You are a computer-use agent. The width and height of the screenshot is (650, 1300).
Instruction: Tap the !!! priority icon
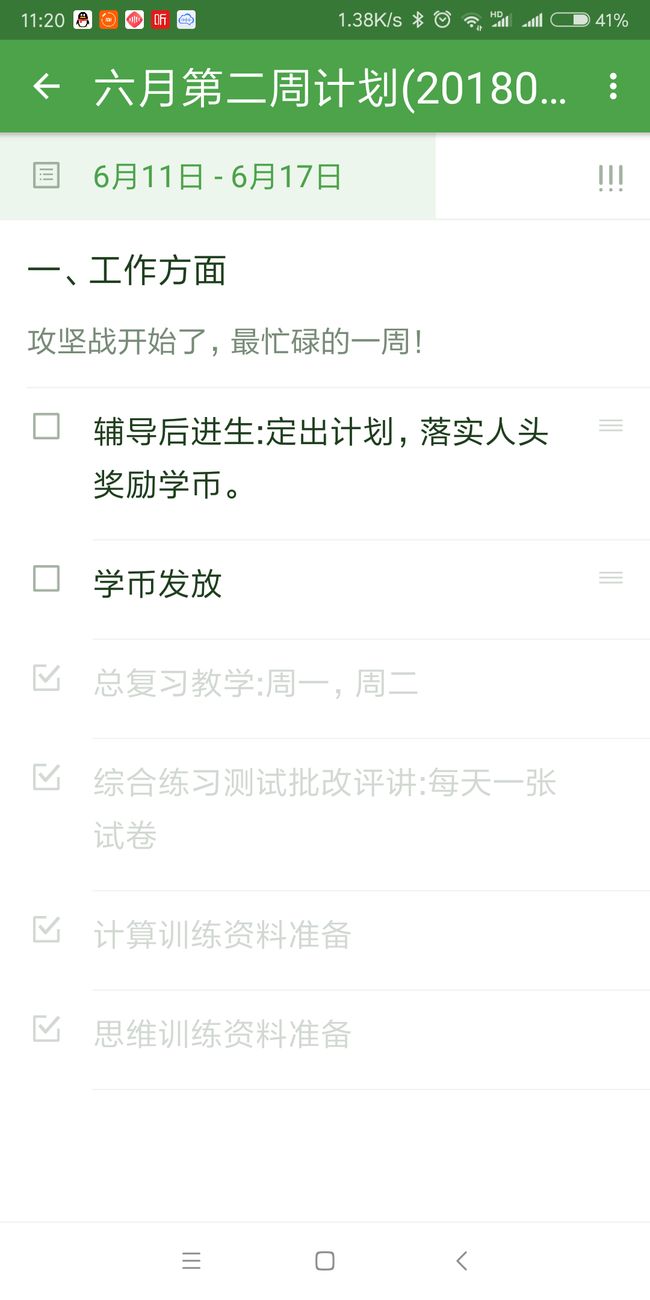[x=610, y=178]
